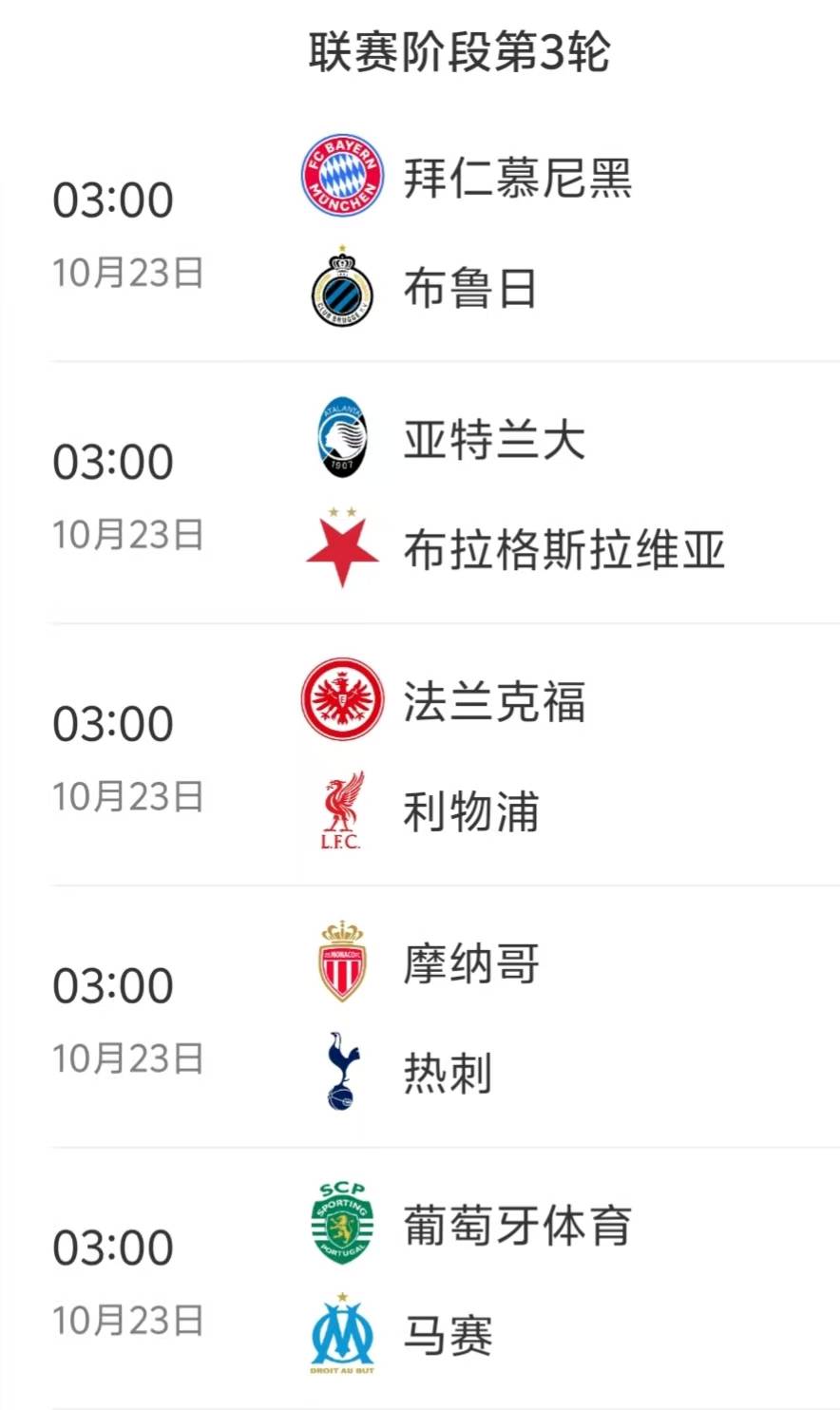Open the 拜仁慕尼黑 team page

pos(519,181)
